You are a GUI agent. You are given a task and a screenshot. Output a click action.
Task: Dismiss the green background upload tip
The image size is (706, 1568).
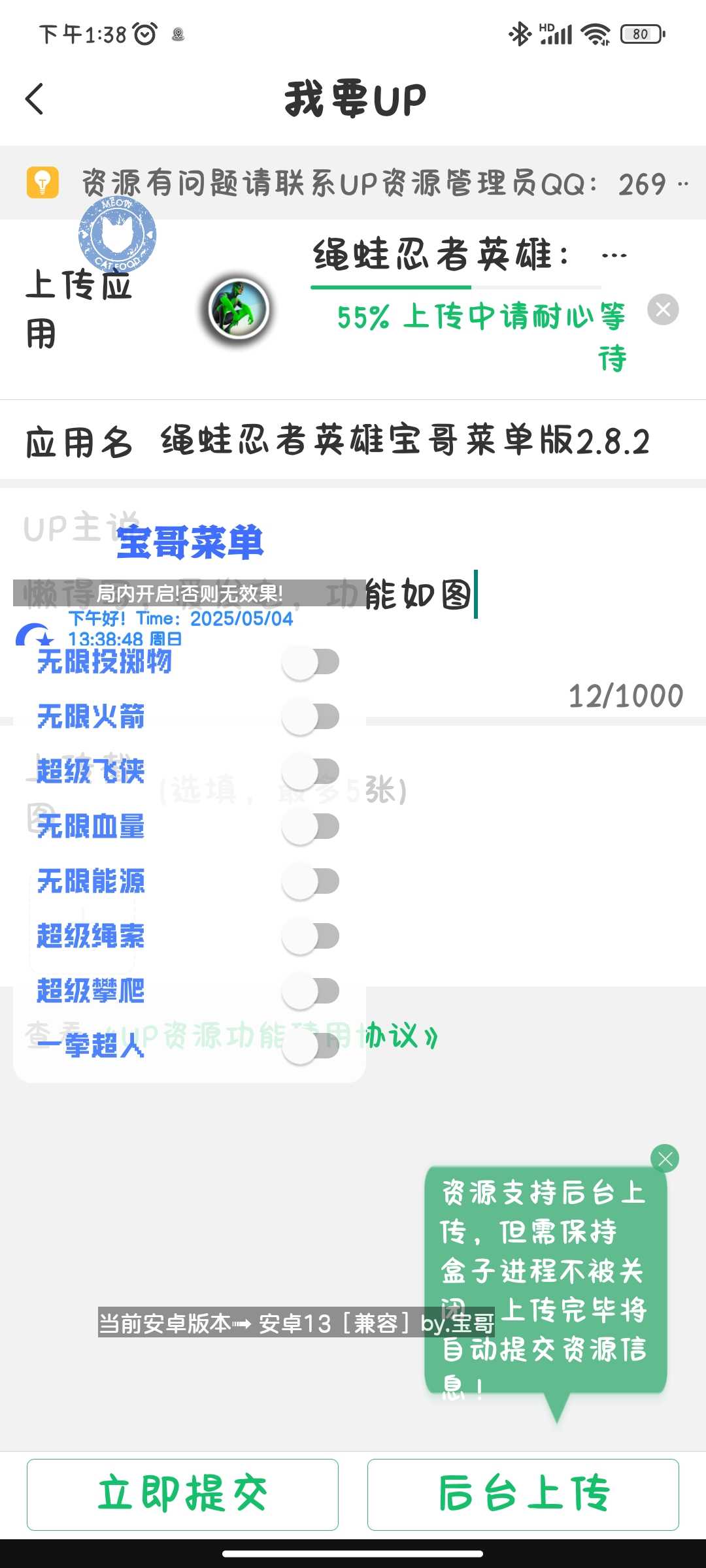[x=665, y=1159]
